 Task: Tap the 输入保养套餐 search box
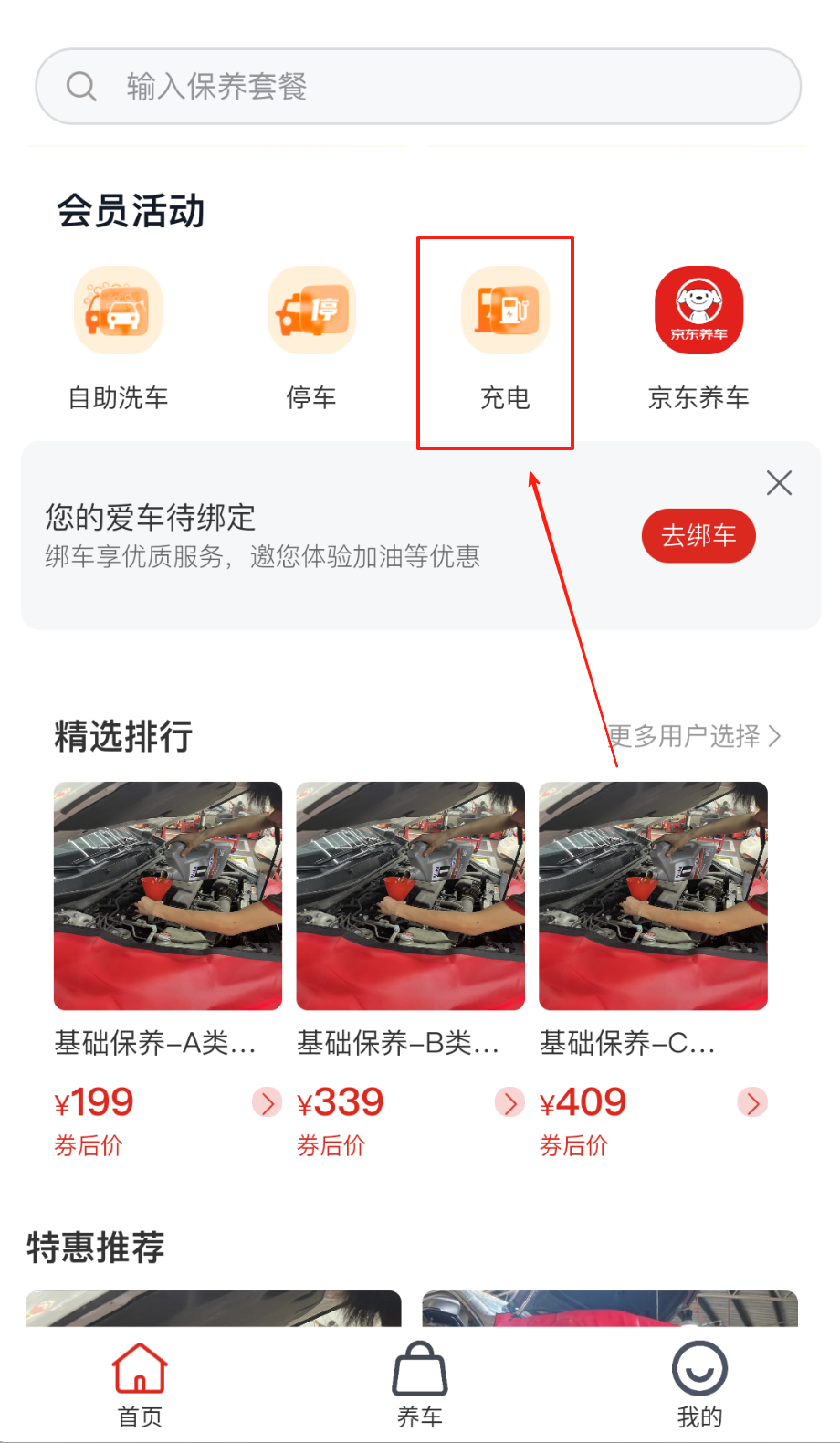coord(418,87)
